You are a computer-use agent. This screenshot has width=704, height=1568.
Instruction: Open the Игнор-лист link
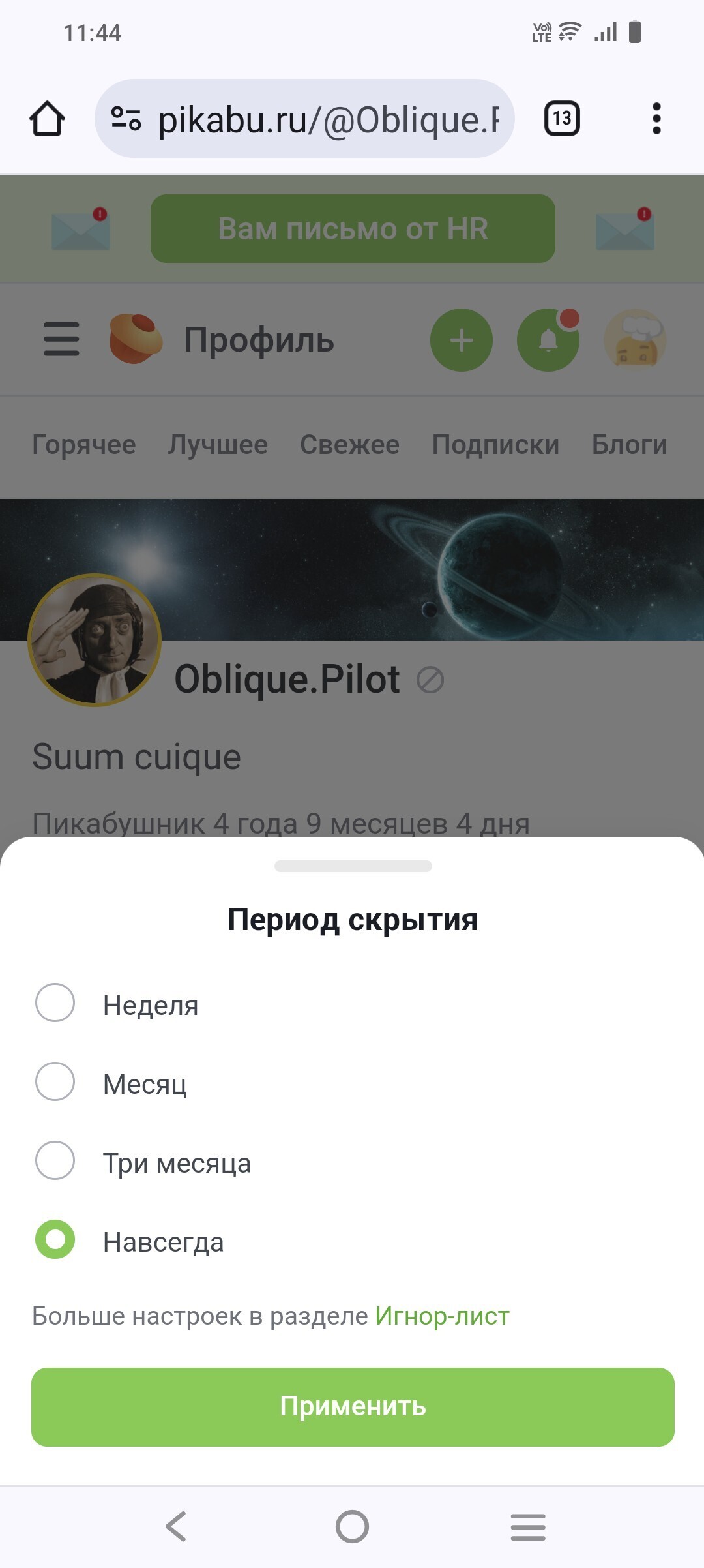click(442, 1316)
